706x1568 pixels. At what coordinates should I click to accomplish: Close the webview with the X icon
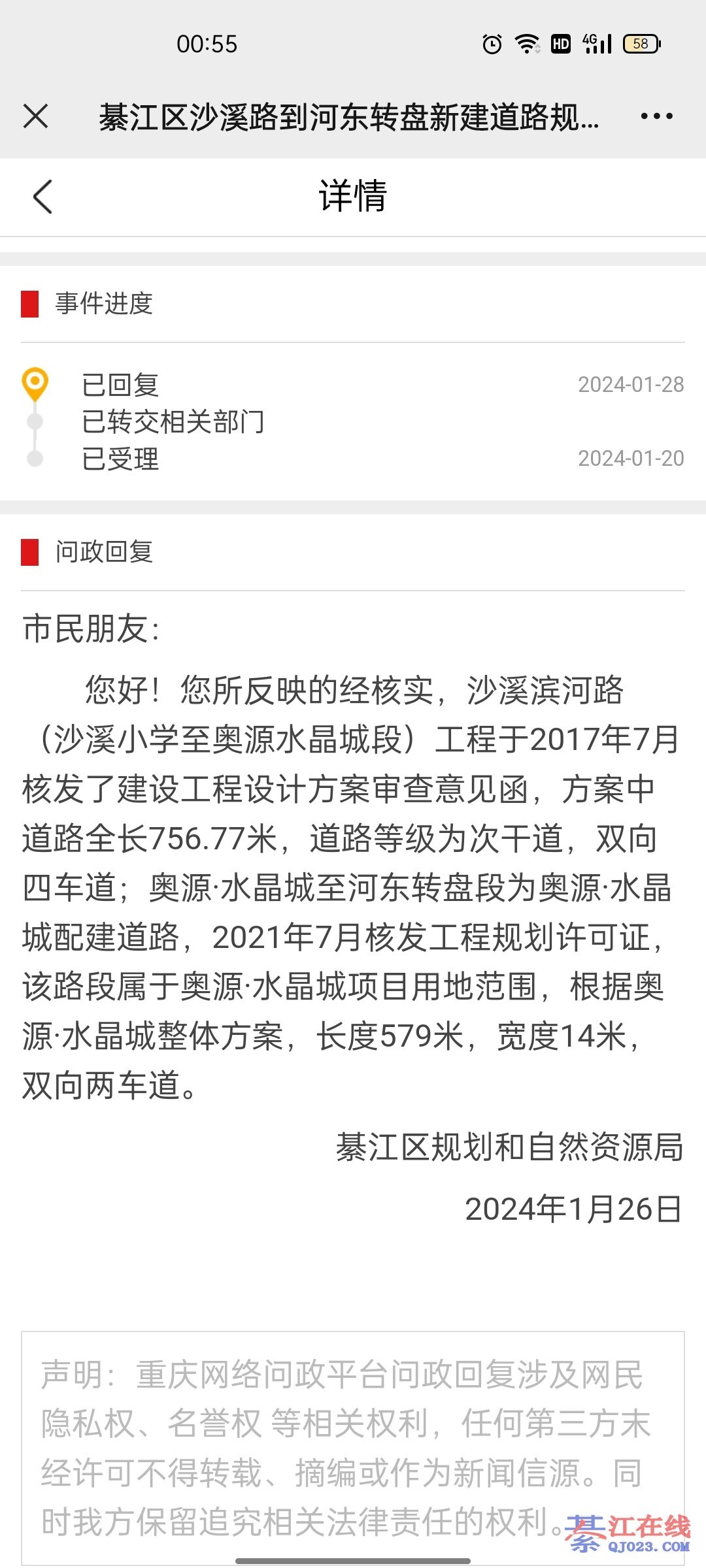coord(35,117)
